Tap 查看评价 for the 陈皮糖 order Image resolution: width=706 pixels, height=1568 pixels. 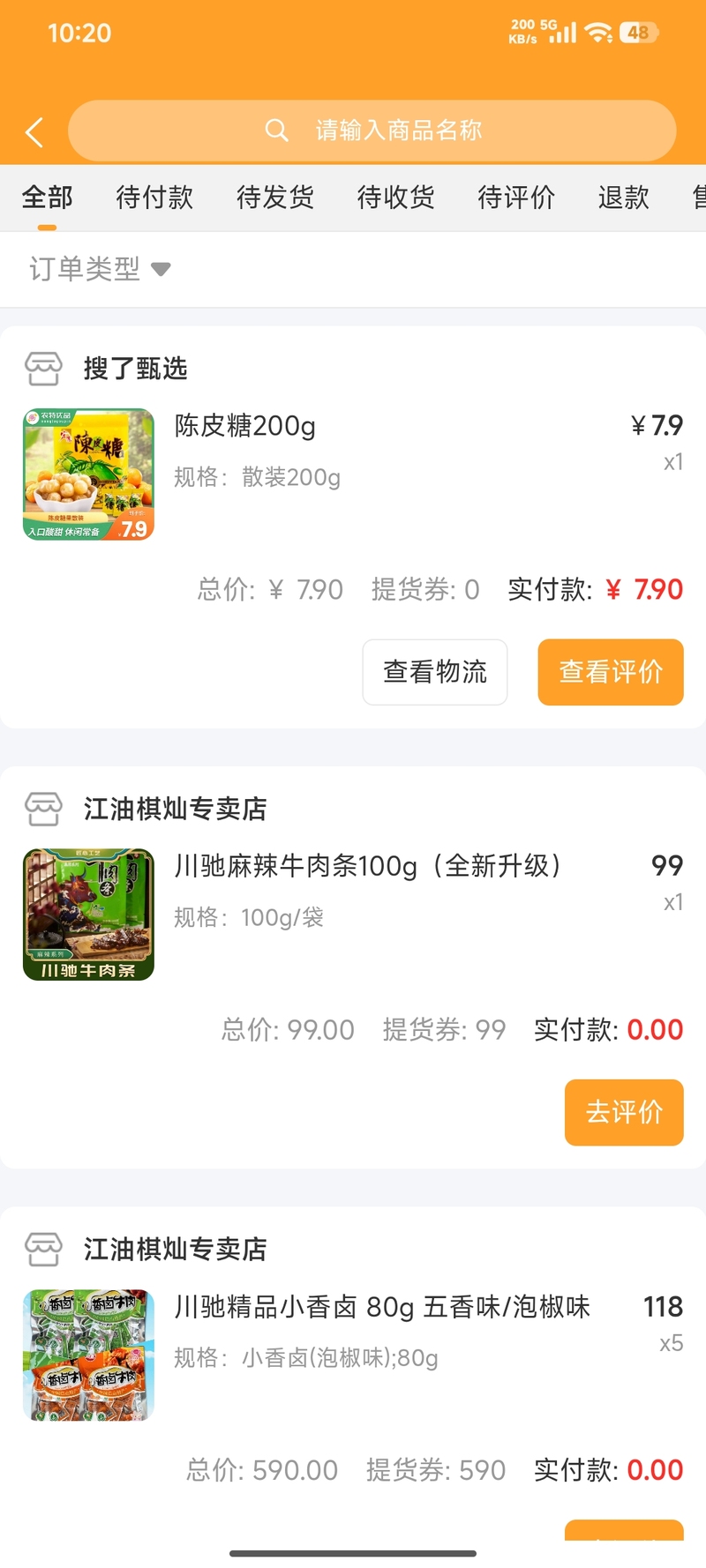pos(611,672)
